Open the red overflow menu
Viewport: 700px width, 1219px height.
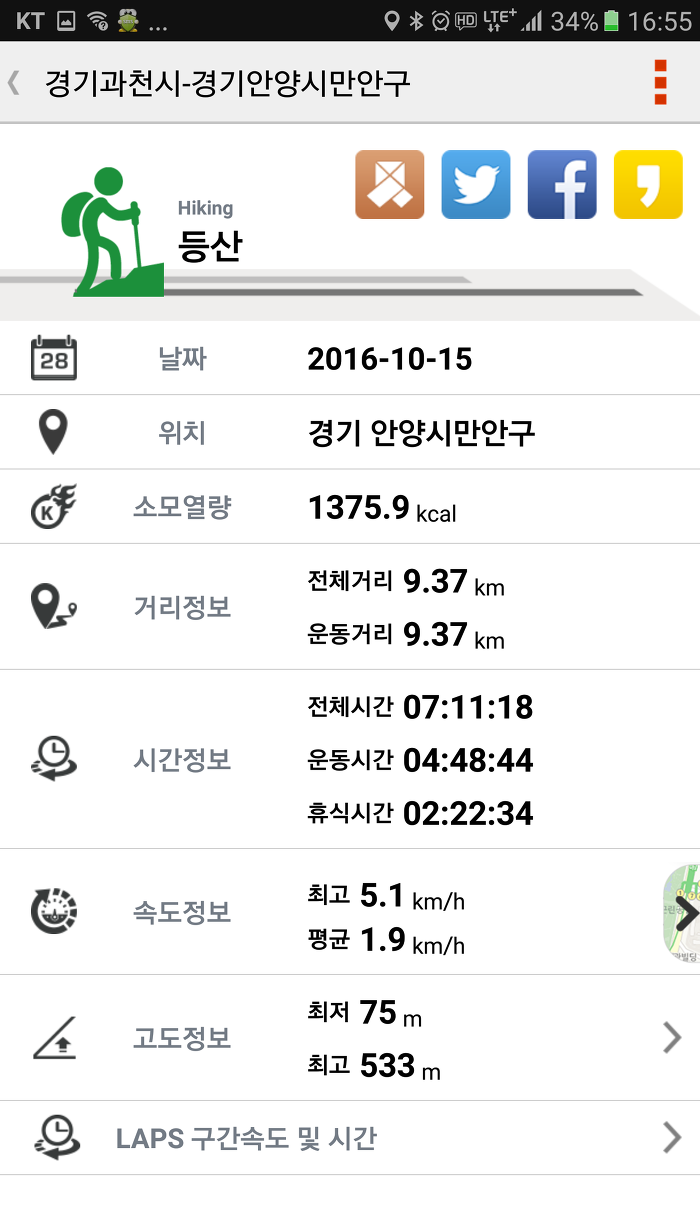pyautogui.click(x=660, y=82)
